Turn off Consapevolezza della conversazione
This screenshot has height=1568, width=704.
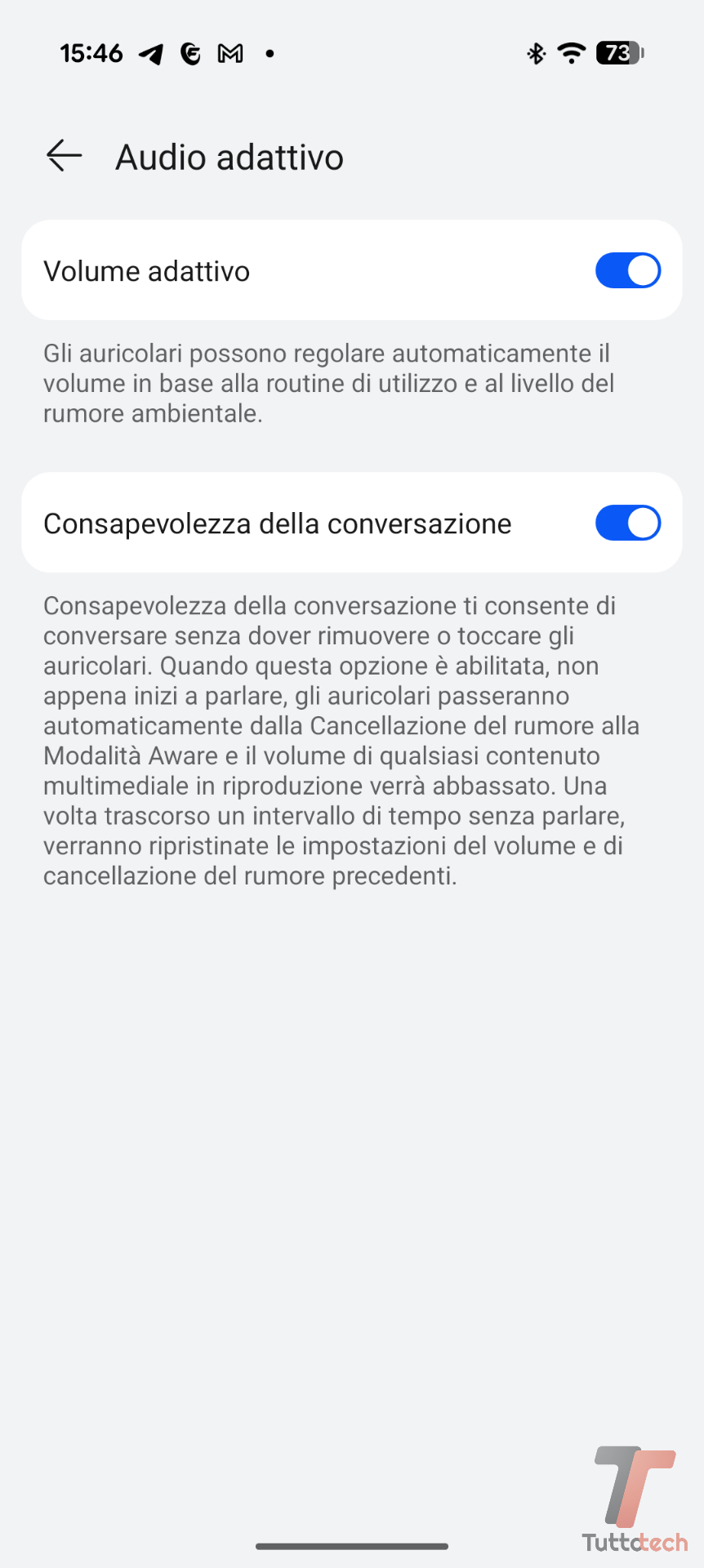627,523
